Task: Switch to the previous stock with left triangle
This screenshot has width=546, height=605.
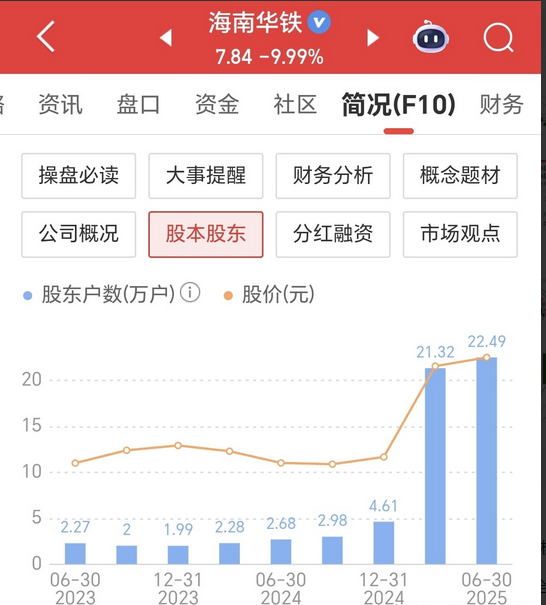Action: (x=166, y=38)
